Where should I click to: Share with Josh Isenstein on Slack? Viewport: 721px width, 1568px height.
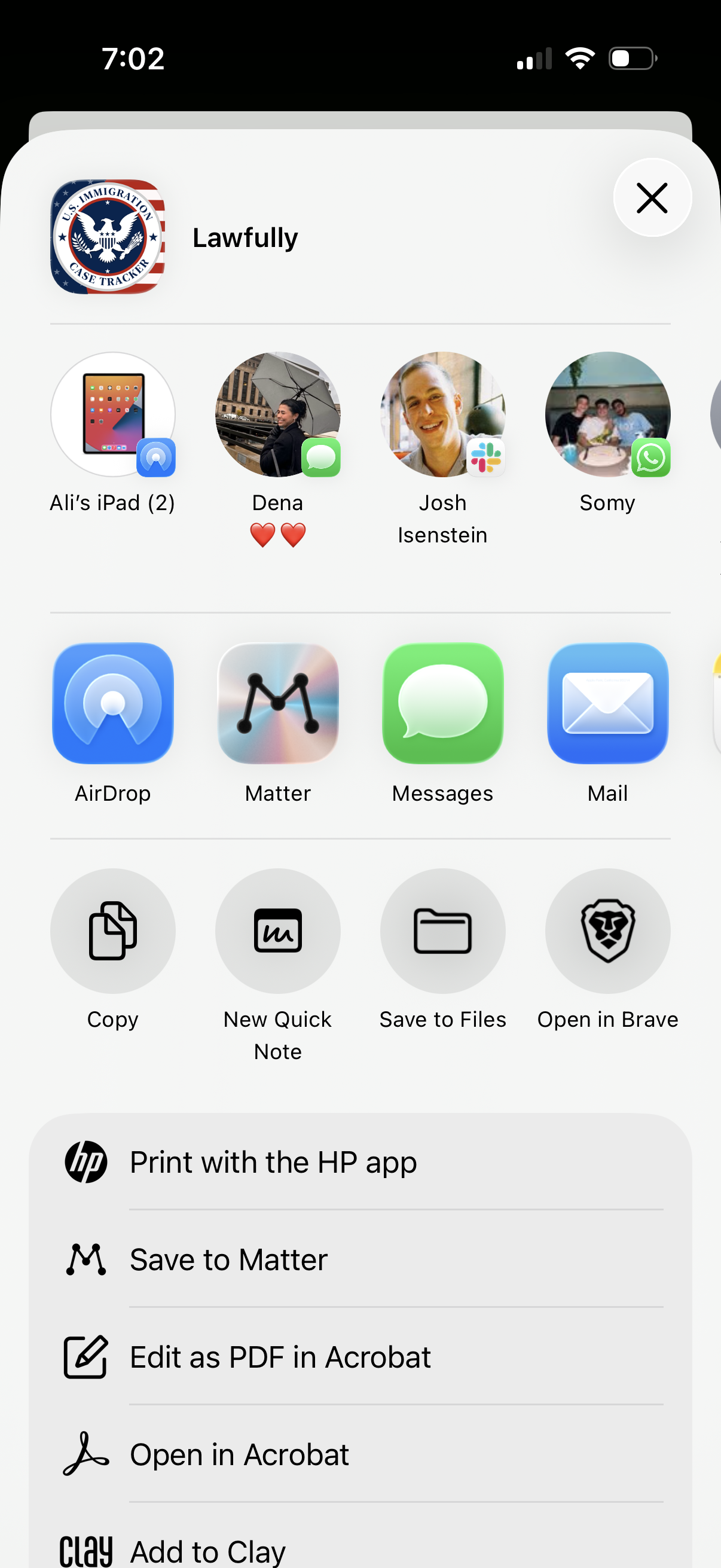(x=442, y=415)
